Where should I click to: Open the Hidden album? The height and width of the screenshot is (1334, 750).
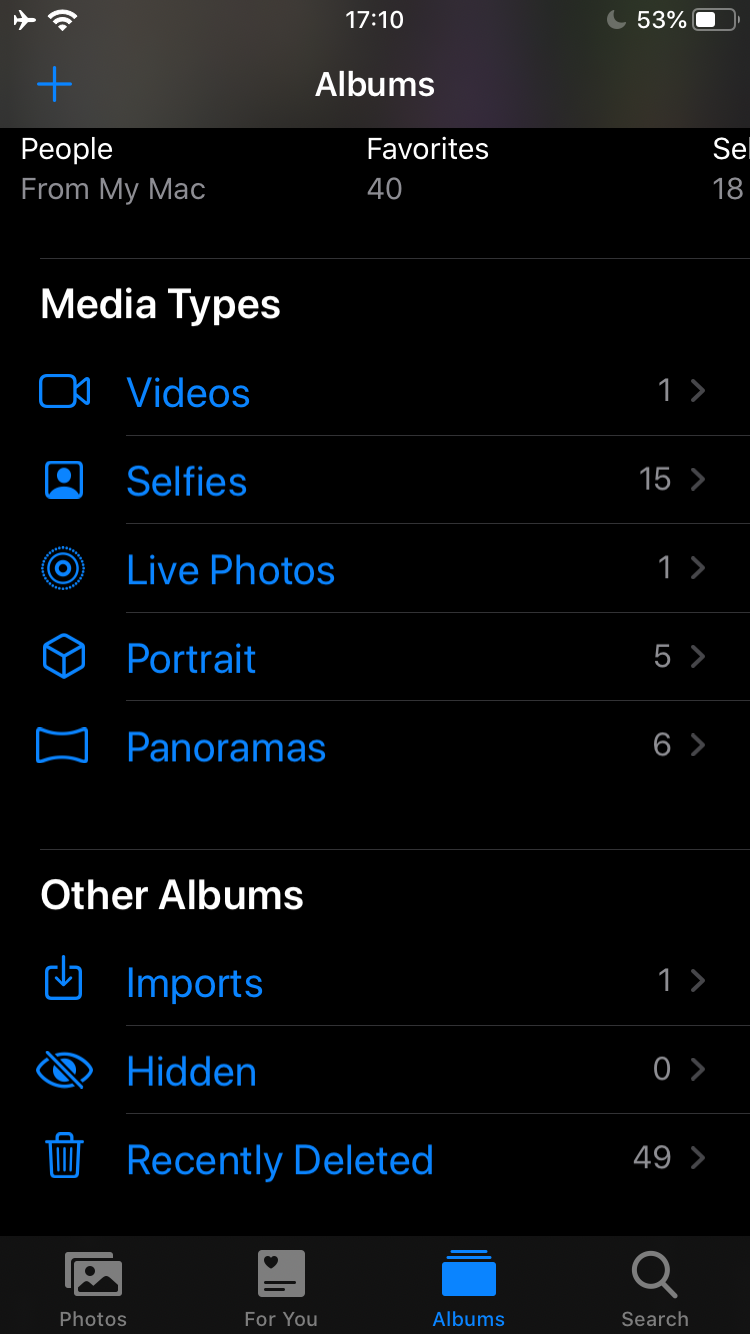[191, 1071]
